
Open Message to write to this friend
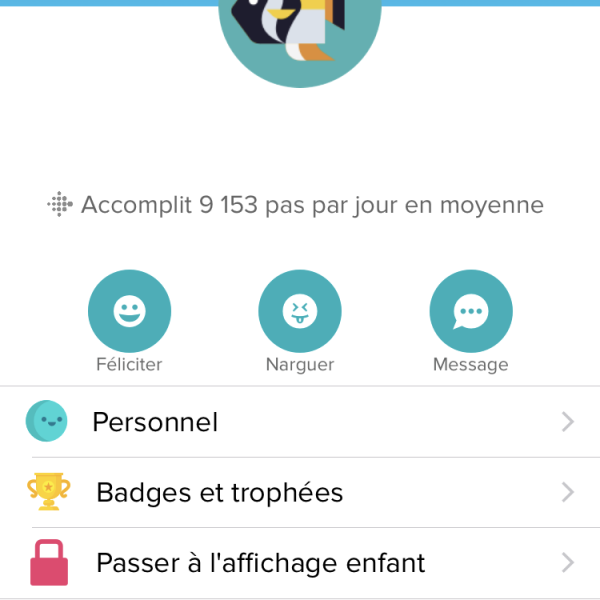[x=470, y=312]
